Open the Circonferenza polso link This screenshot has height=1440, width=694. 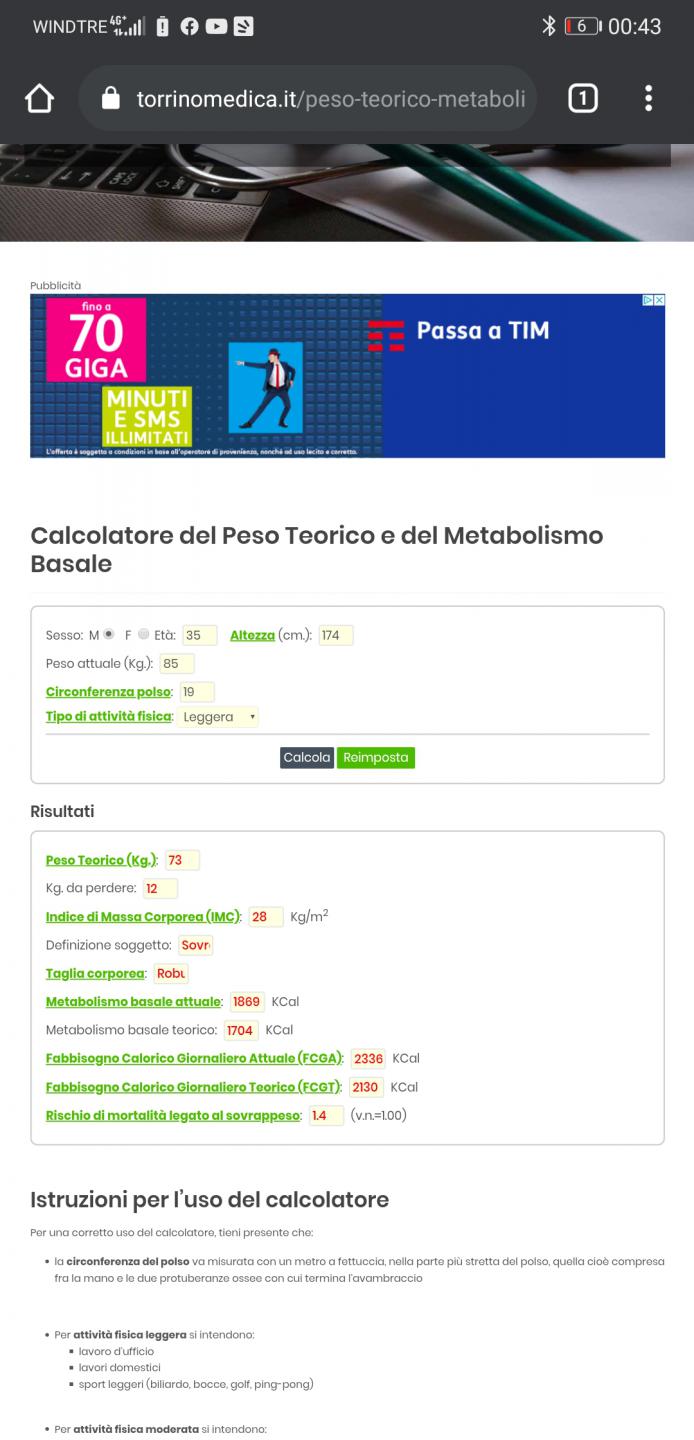pos(109,692)
